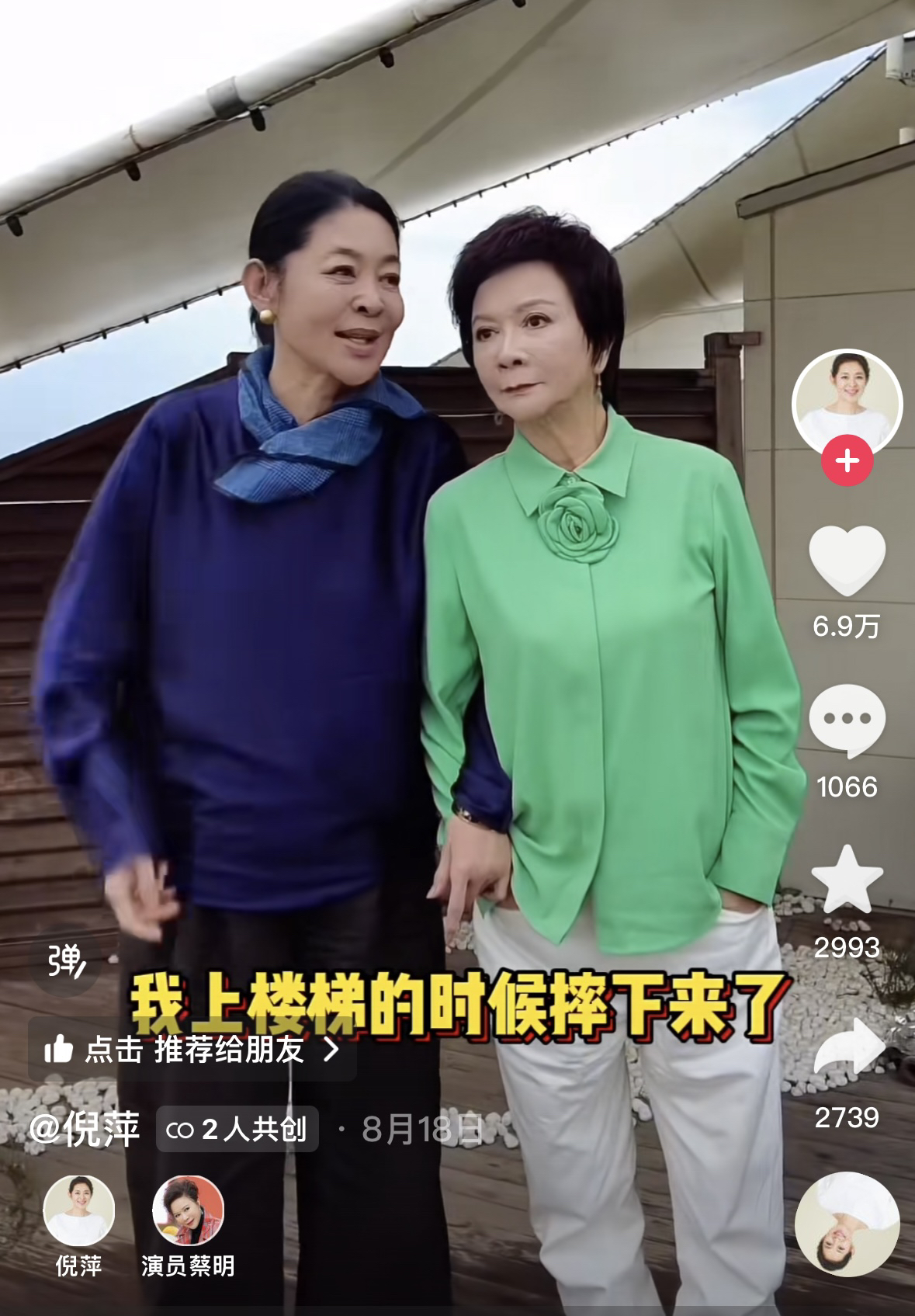The height and width of the screenshot is (1316, 915).
Task: Tap 点击 推荐给朋友 recommend button
Action: click(192, 1050)
